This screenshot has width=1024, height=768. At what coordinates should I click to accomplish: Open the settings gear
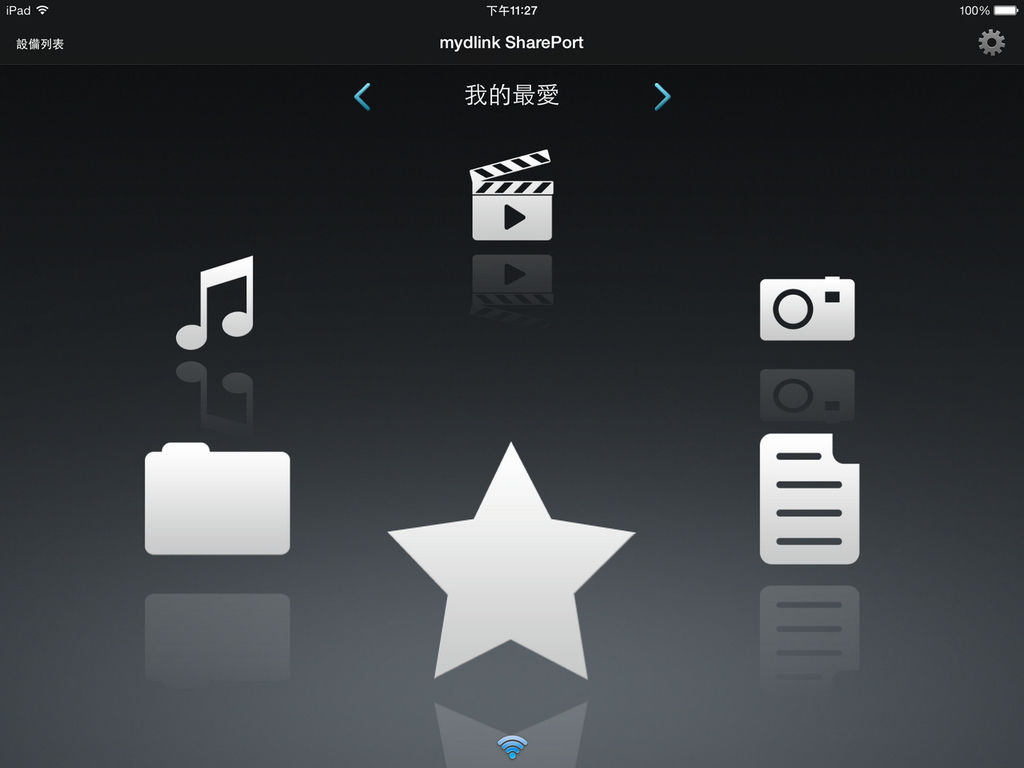991,42
